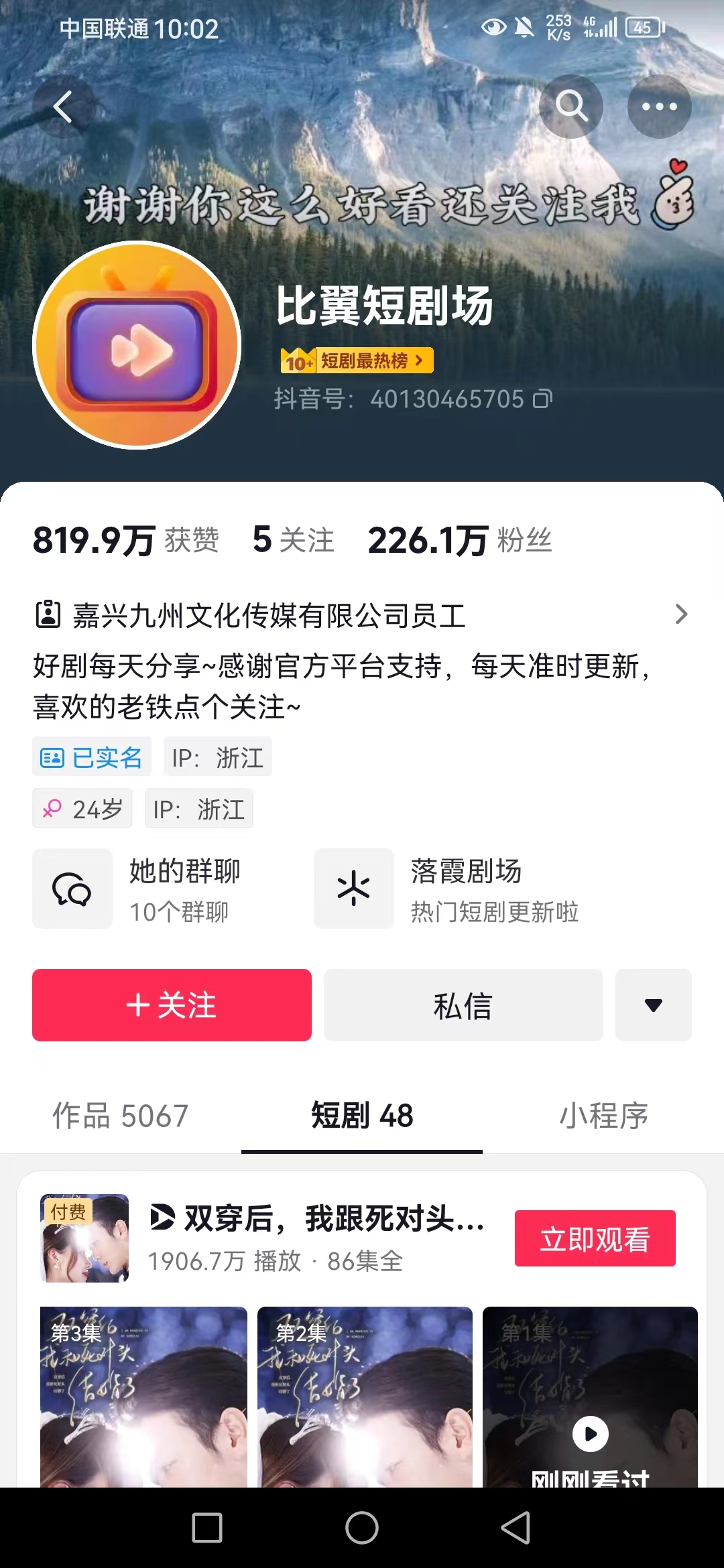Tap the 关注 follow button

pos(172,1005)
